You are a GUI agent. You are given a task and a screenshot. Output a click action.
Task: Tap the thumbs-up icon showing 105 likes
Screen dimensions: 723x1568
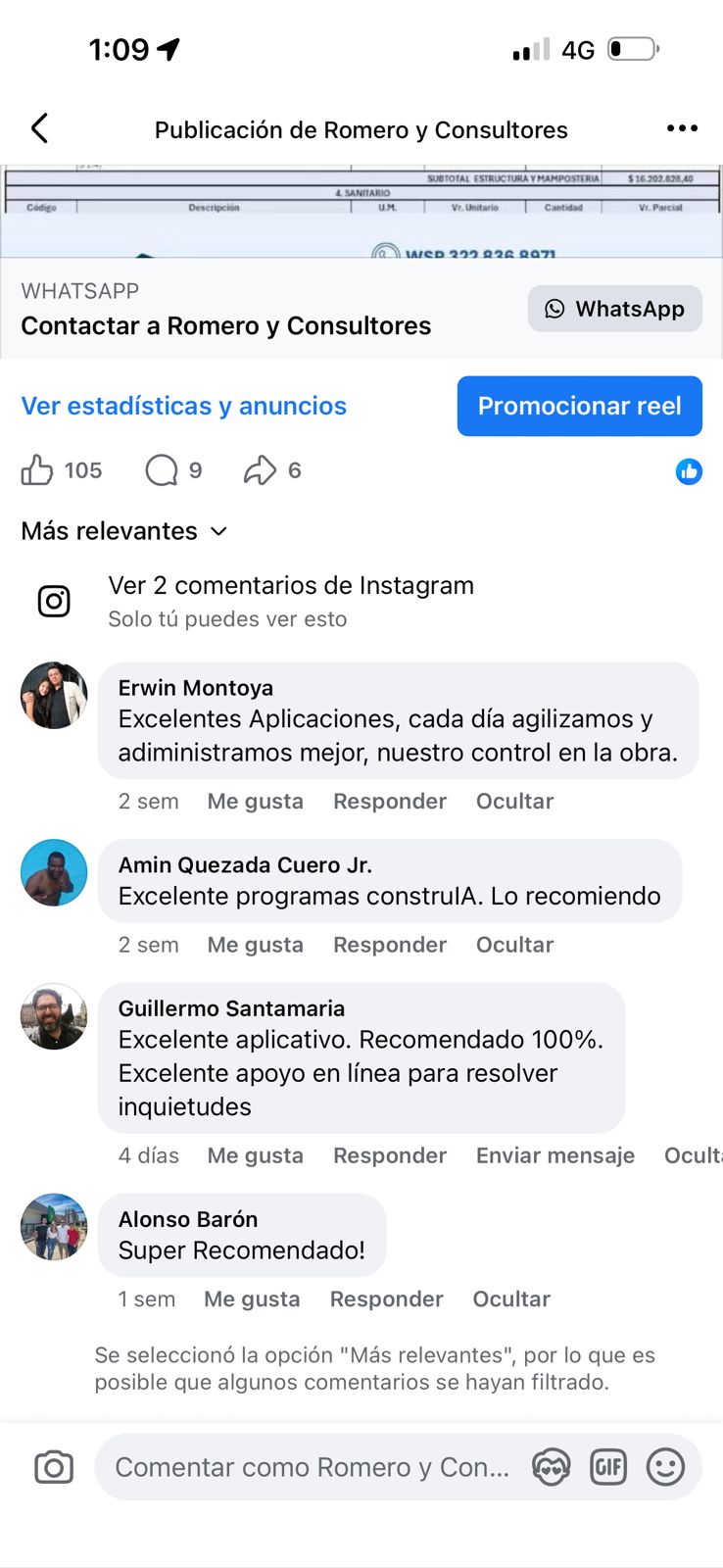tap(36, 470)
